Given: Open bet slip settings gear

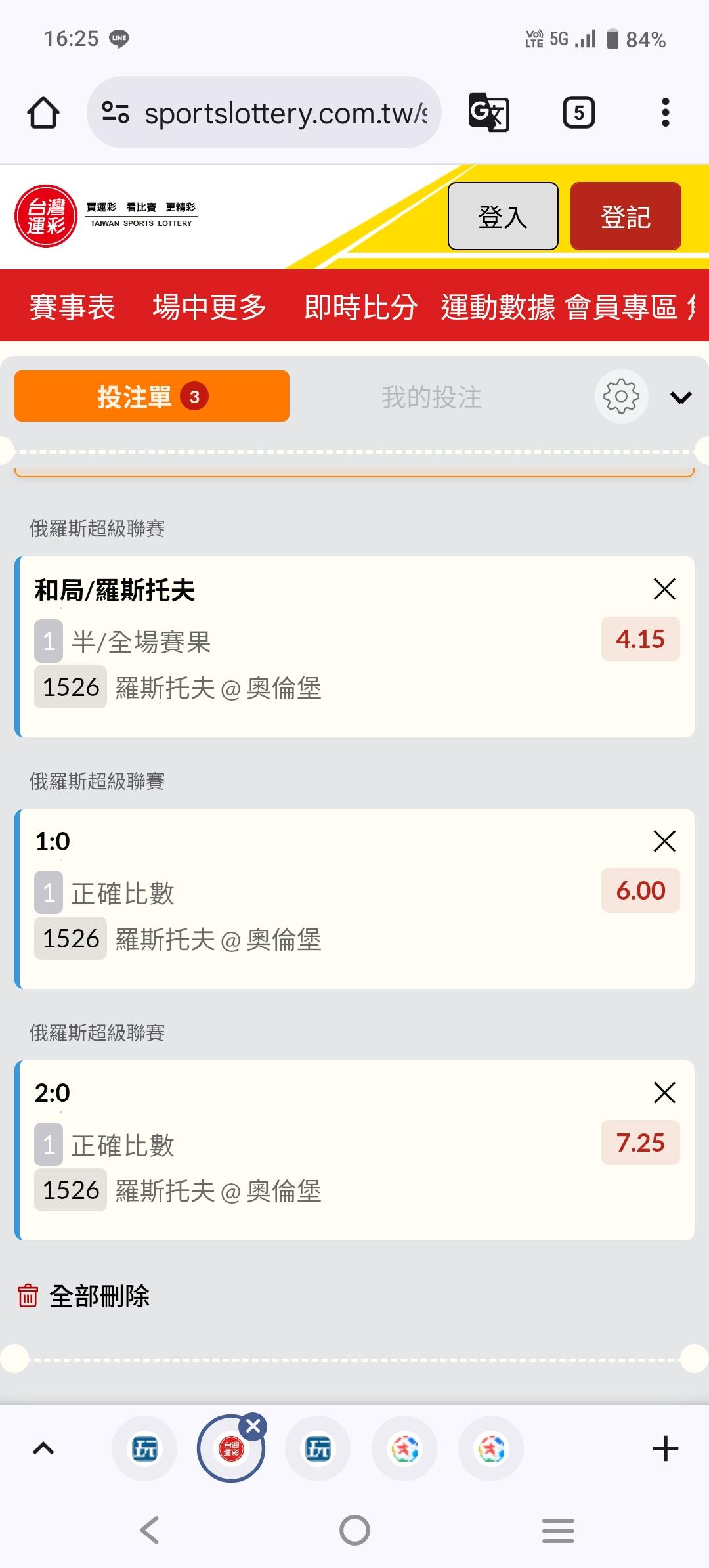Looking at the screenshot, I should [621, 396].
